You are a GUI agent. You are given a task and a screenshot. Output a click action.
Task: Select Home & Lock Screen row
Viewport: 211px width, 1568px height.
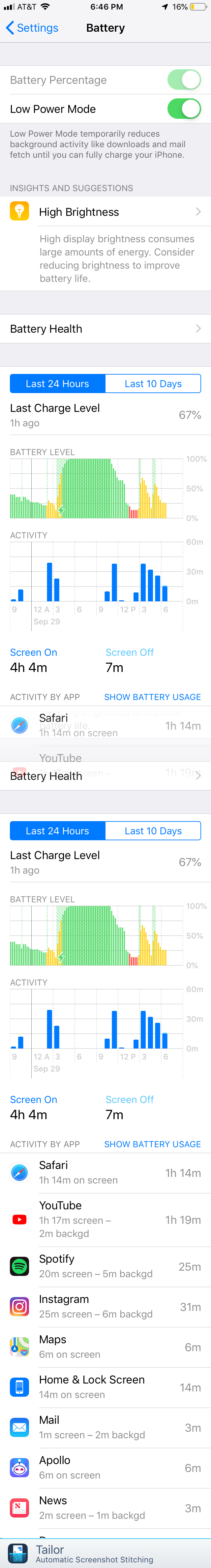[x=105, y=1386]
